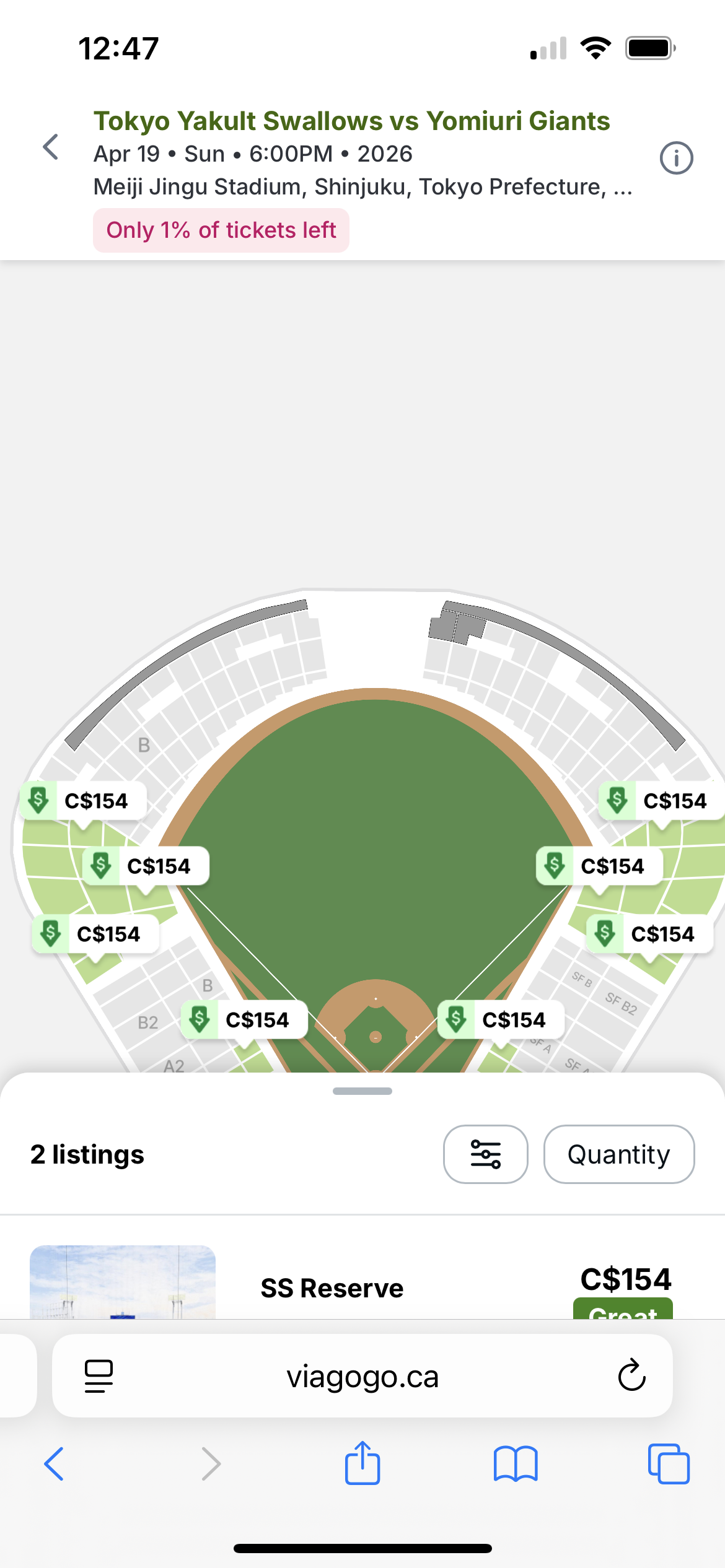Choose ticket Quantity
The height and width of the screenshot is (1568, 725).
(x=618, y=1154)
